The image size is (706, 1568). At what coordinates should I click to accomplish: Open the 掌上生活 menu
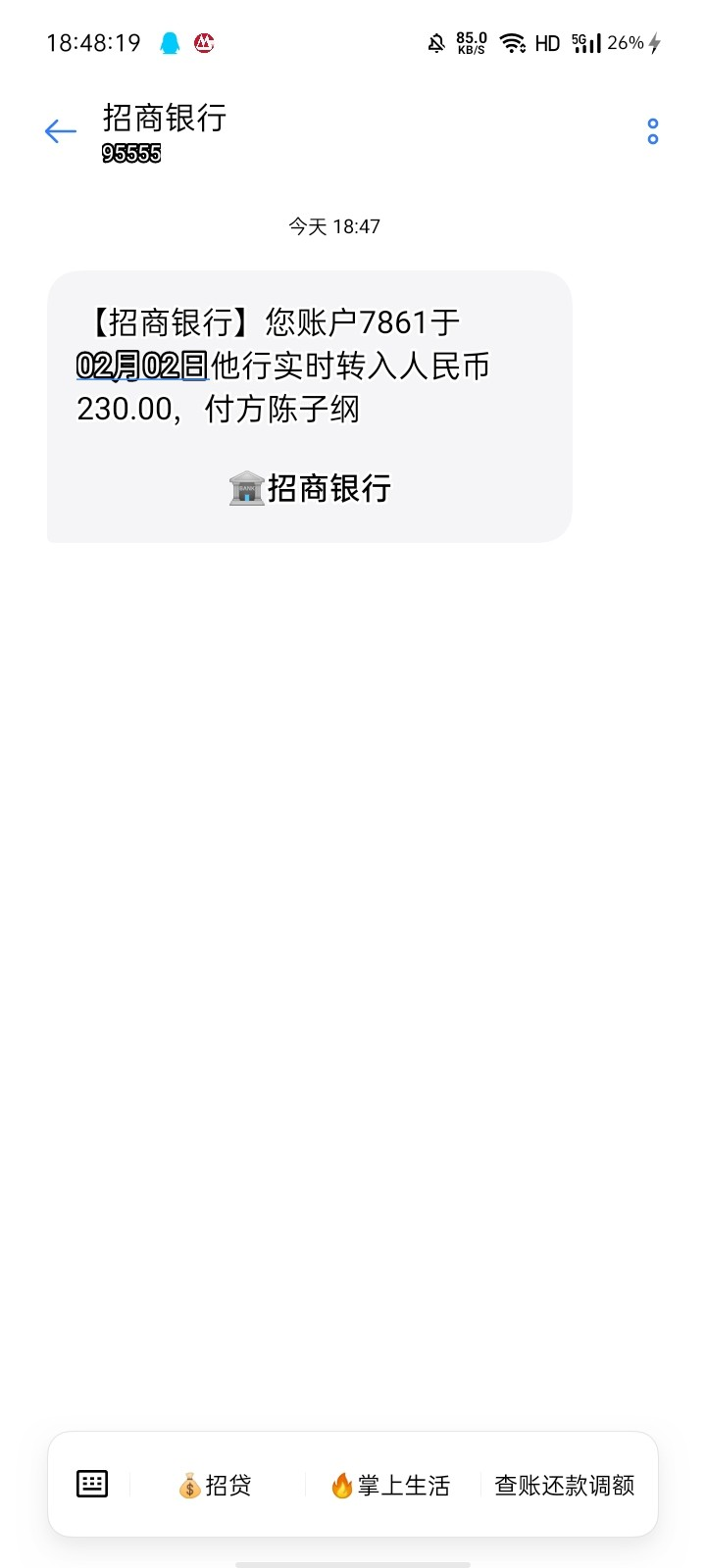click(x=391, y=1486)
